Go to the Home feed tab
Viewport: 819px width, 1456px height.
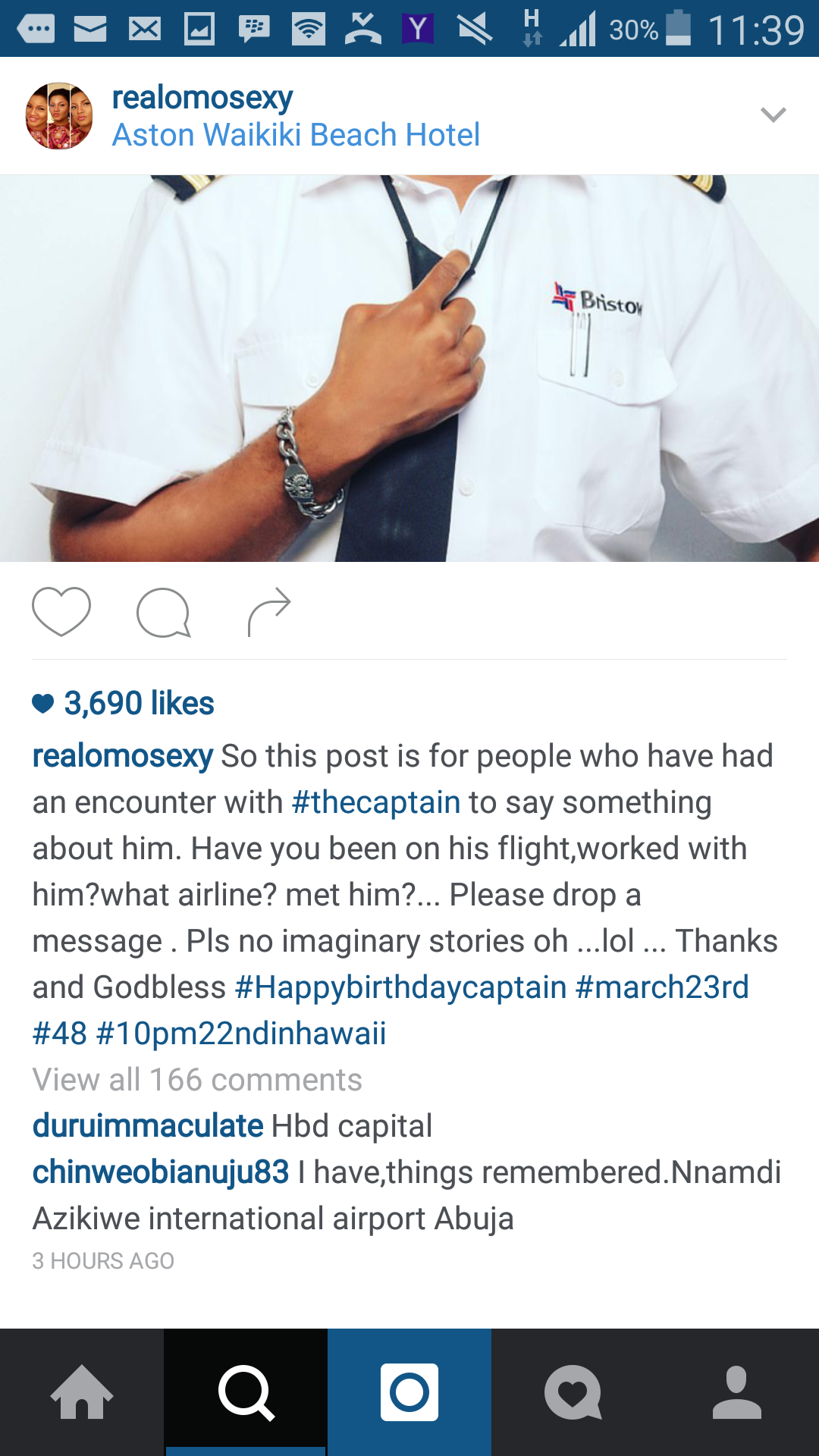[82, 1392]
